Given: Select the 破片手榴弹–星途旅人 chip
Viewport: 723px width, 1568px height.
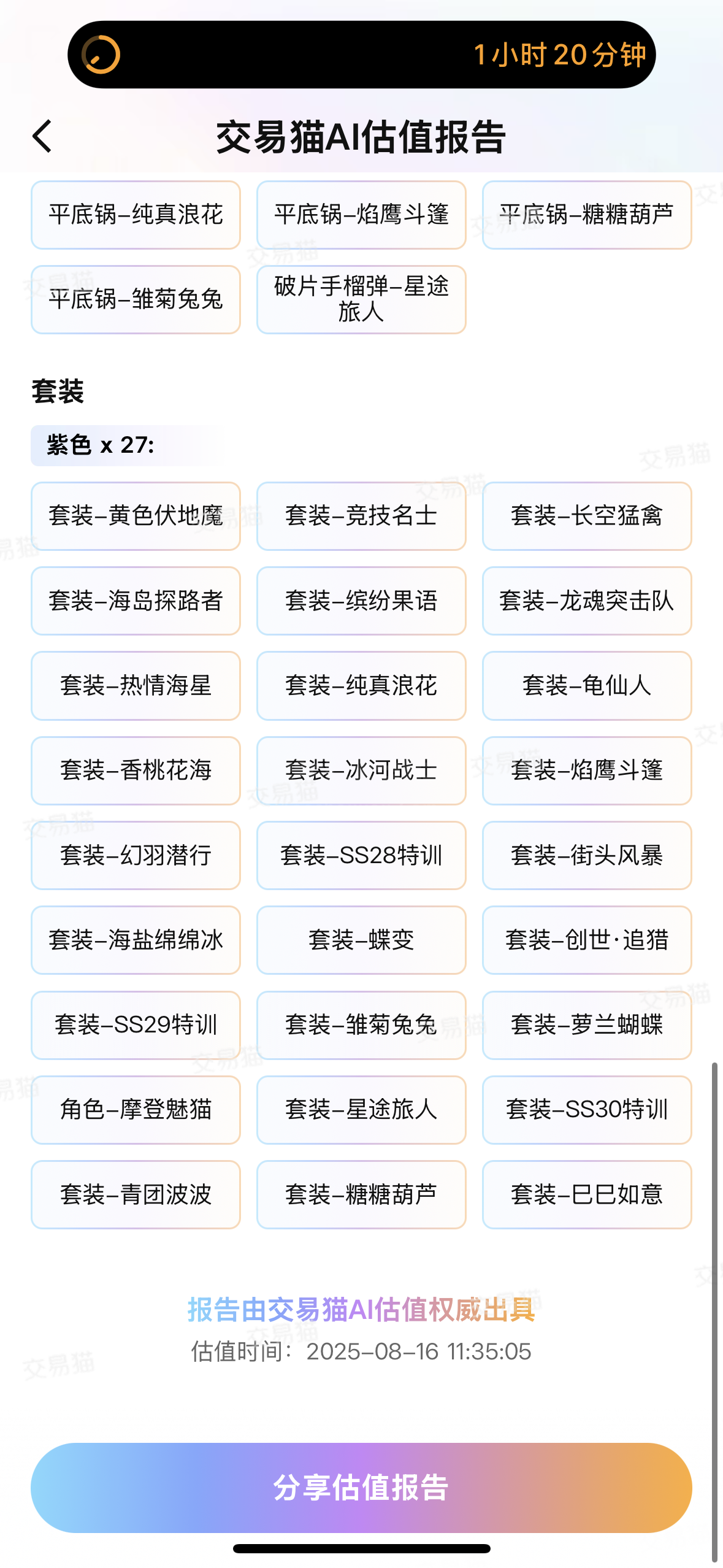Looking at the screenshot, I should point(361,299).
